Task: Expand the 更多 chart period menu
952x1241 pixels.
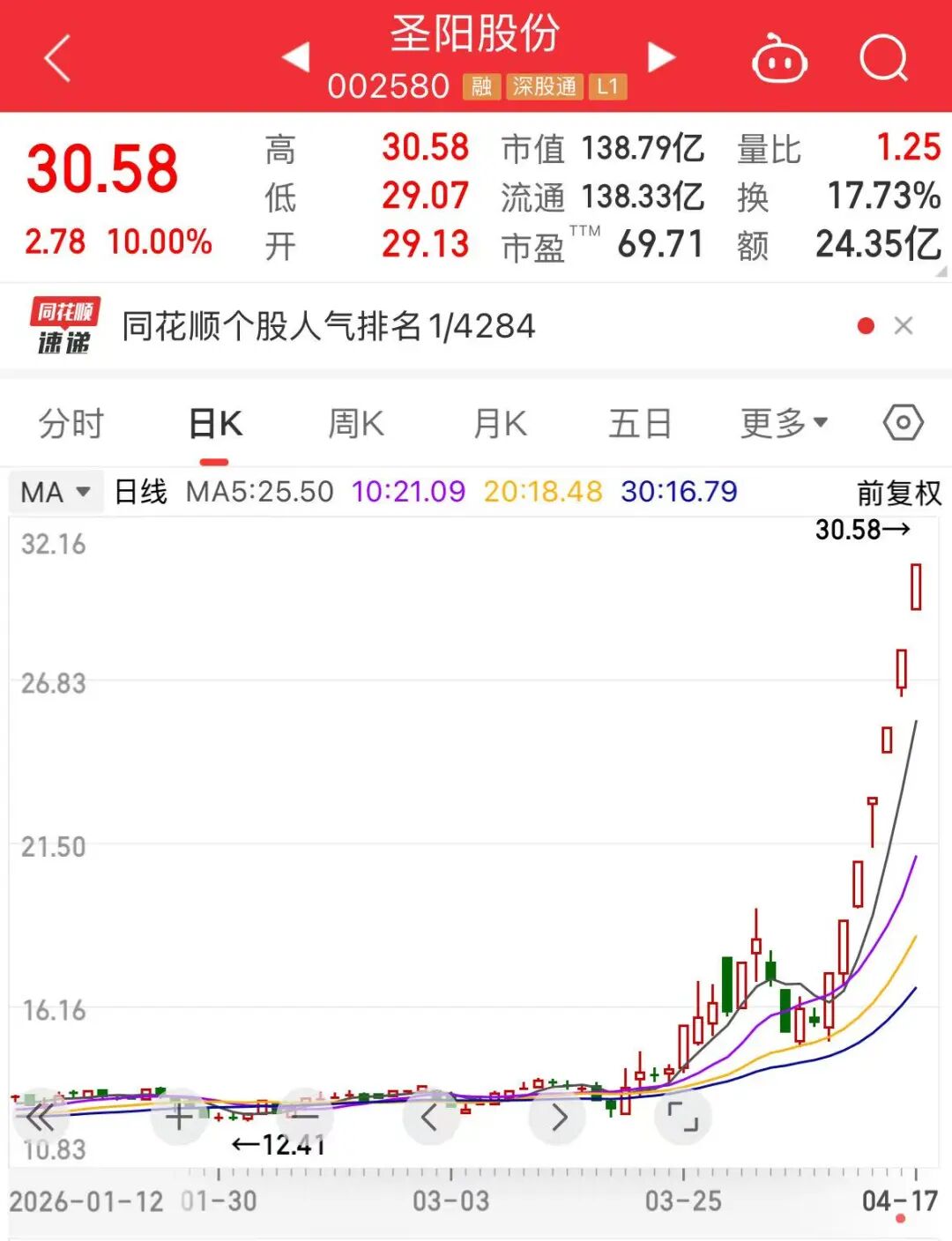Action: click(x=784, y=424)
